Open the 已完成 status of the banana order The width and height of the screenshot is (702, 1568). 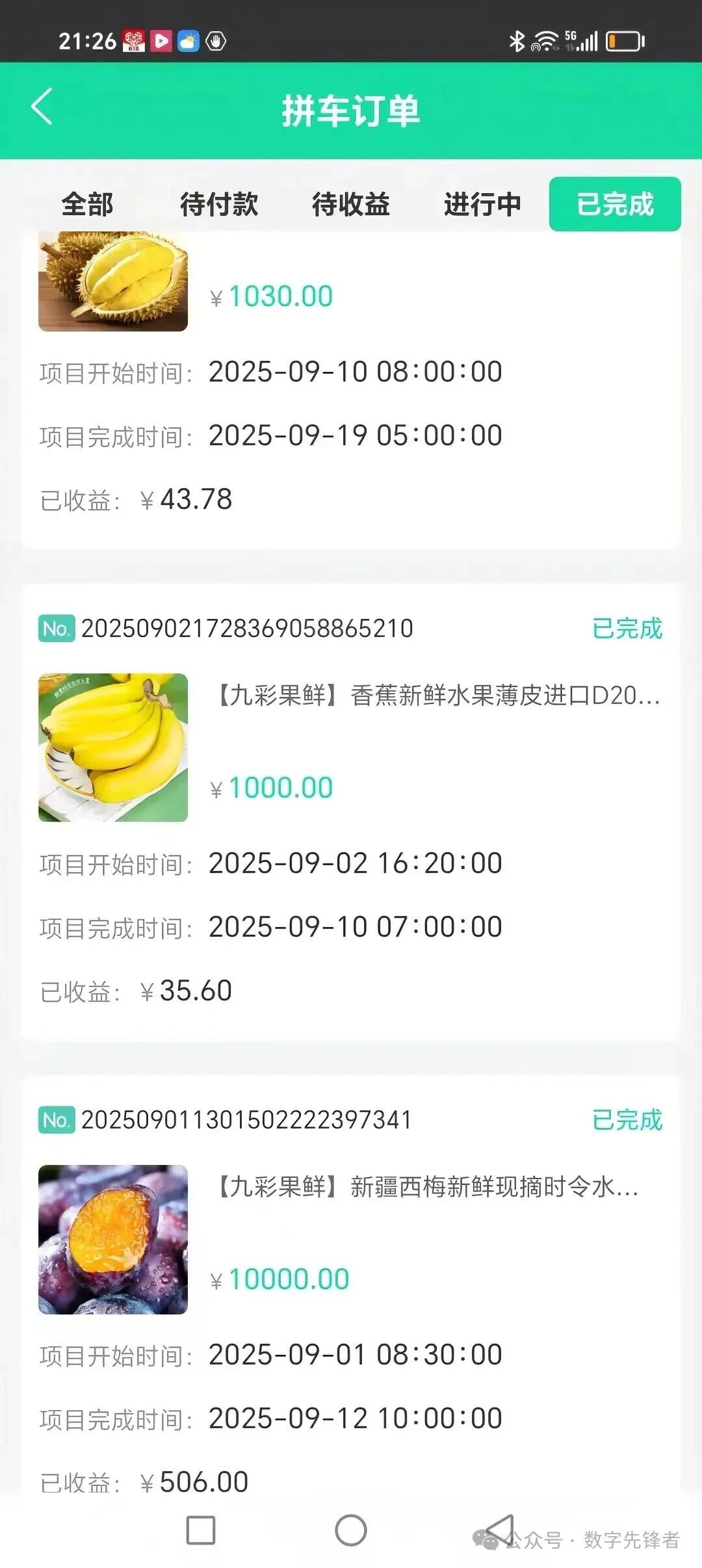pyautogui.click(x=627, y=629)
